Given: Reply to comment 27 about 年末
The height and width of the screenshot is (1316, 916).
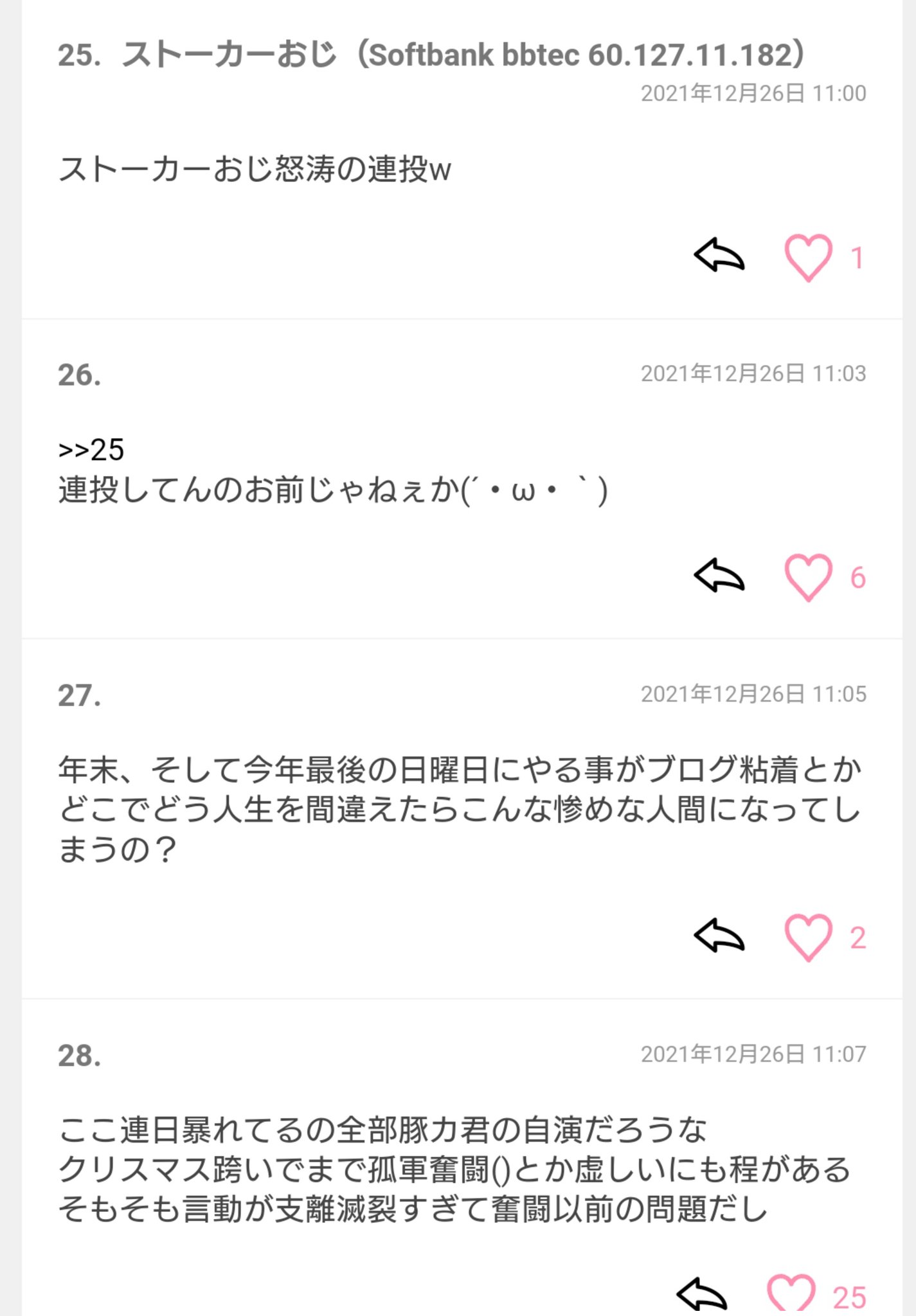Looking at the screenshot, I should [x=719, y=936].
